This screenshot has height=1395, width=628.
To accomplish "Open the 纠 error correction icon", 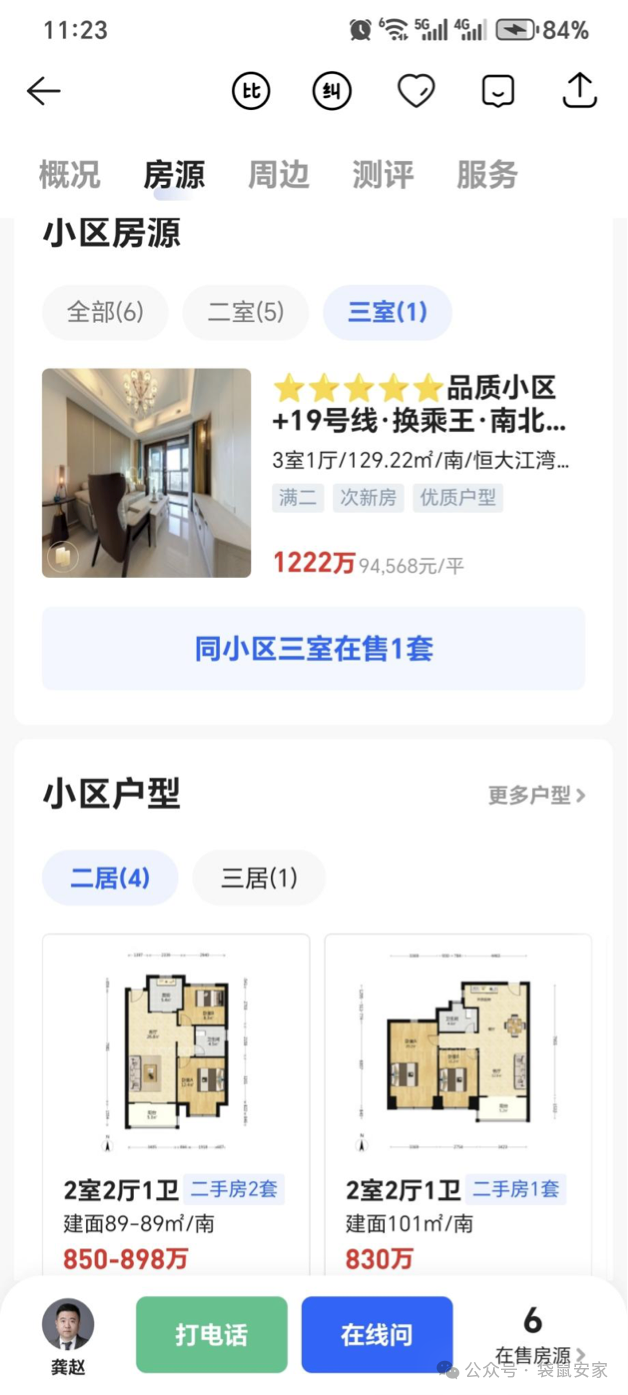I will click(x=331, y=91).
